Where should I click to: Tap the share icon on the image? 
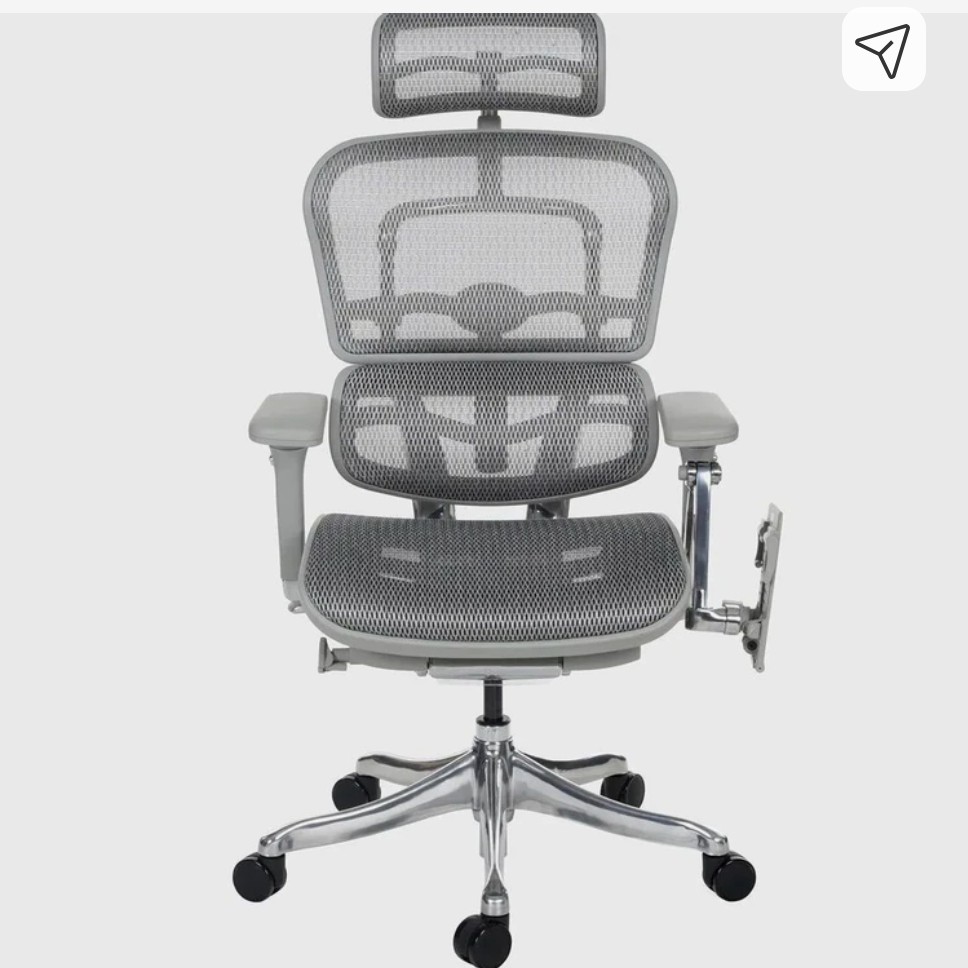click(883, 49)
